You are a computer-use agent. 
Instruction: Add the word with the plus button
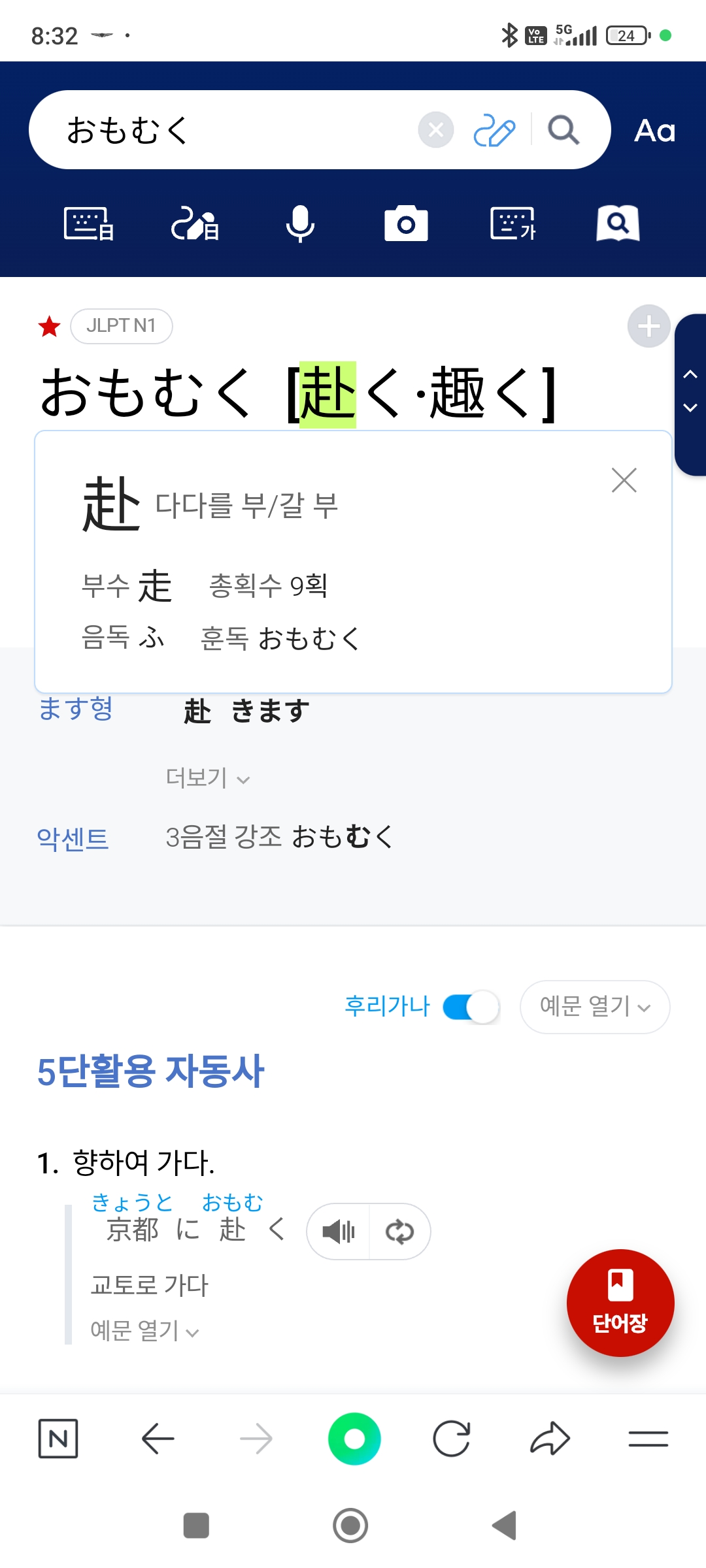(648, 326)
